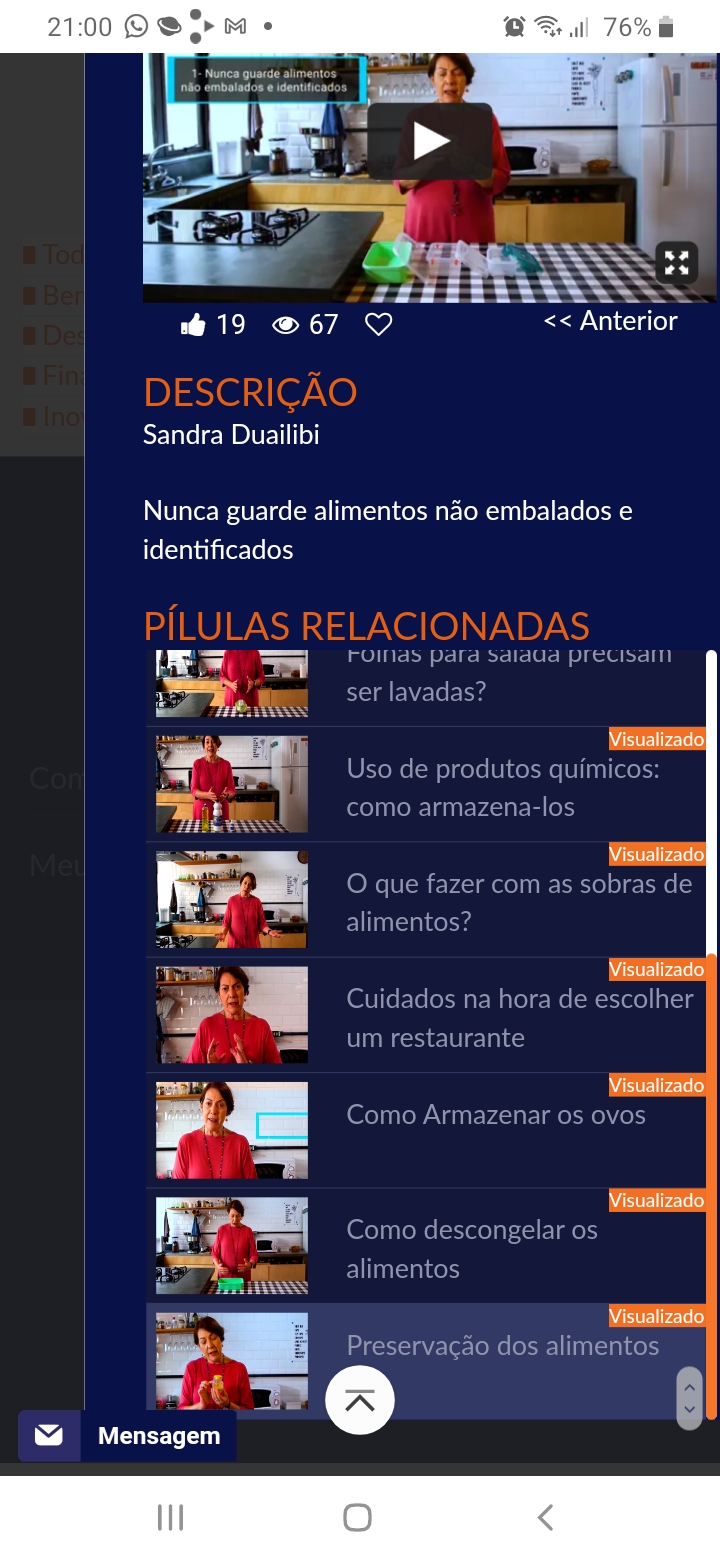Go to the Anterior video
720x1560 pixels.
point(610,321)
